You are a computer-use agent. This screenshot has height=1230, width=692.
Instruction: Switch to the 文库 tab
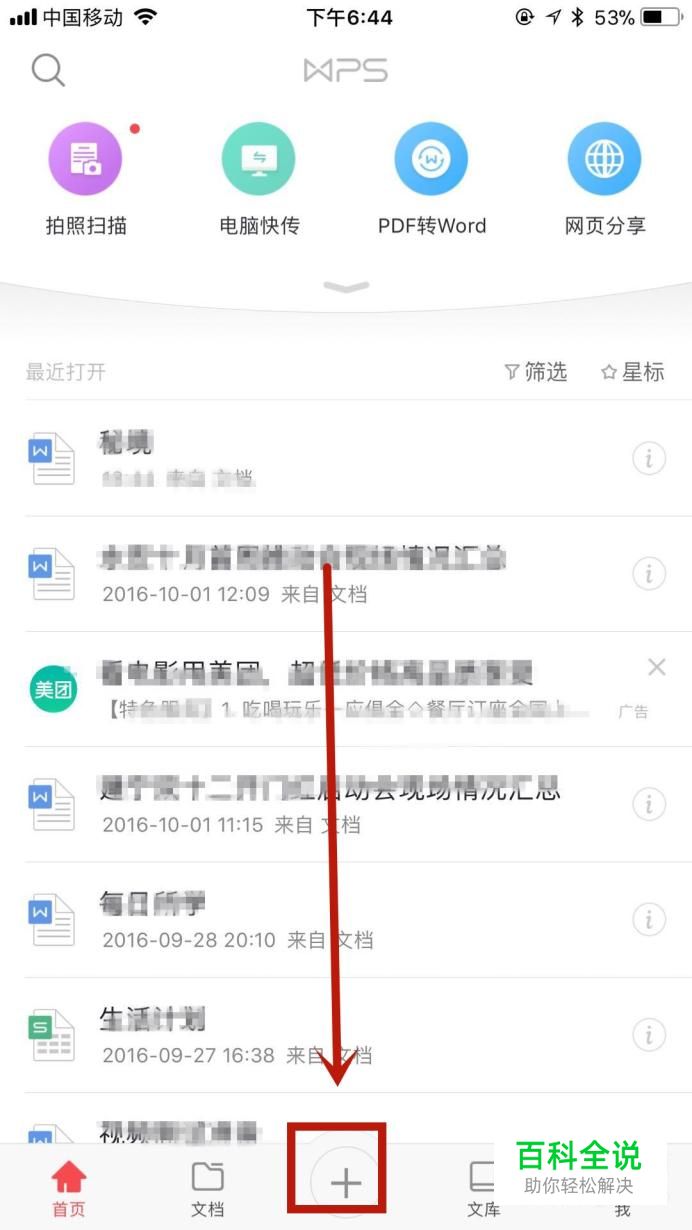[x=484, y=1188]
